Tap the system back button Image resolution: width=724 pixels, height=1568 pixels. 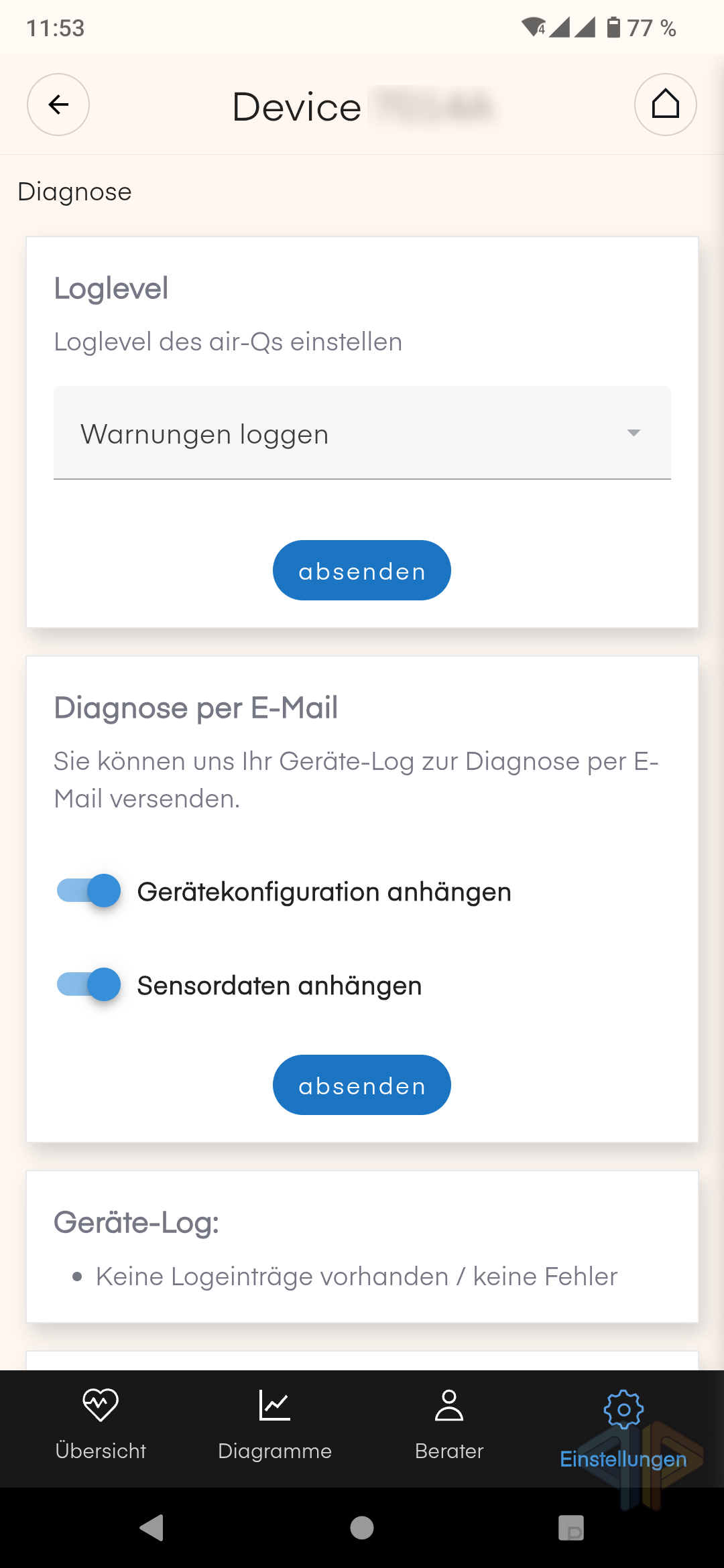coord(152,1528)
